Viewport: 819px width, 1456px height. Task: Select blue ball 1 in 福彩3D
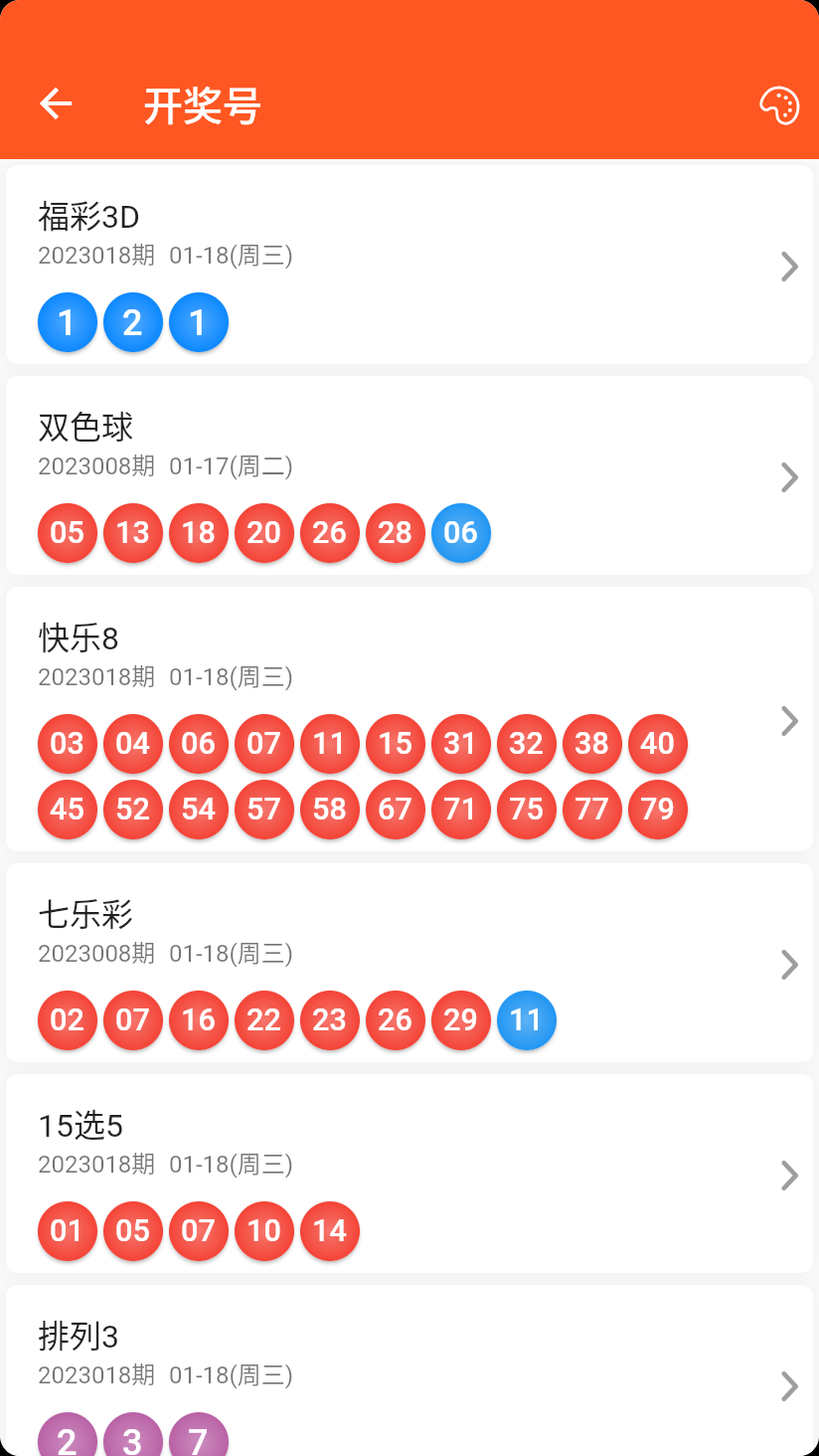click(x=67, y=322)
